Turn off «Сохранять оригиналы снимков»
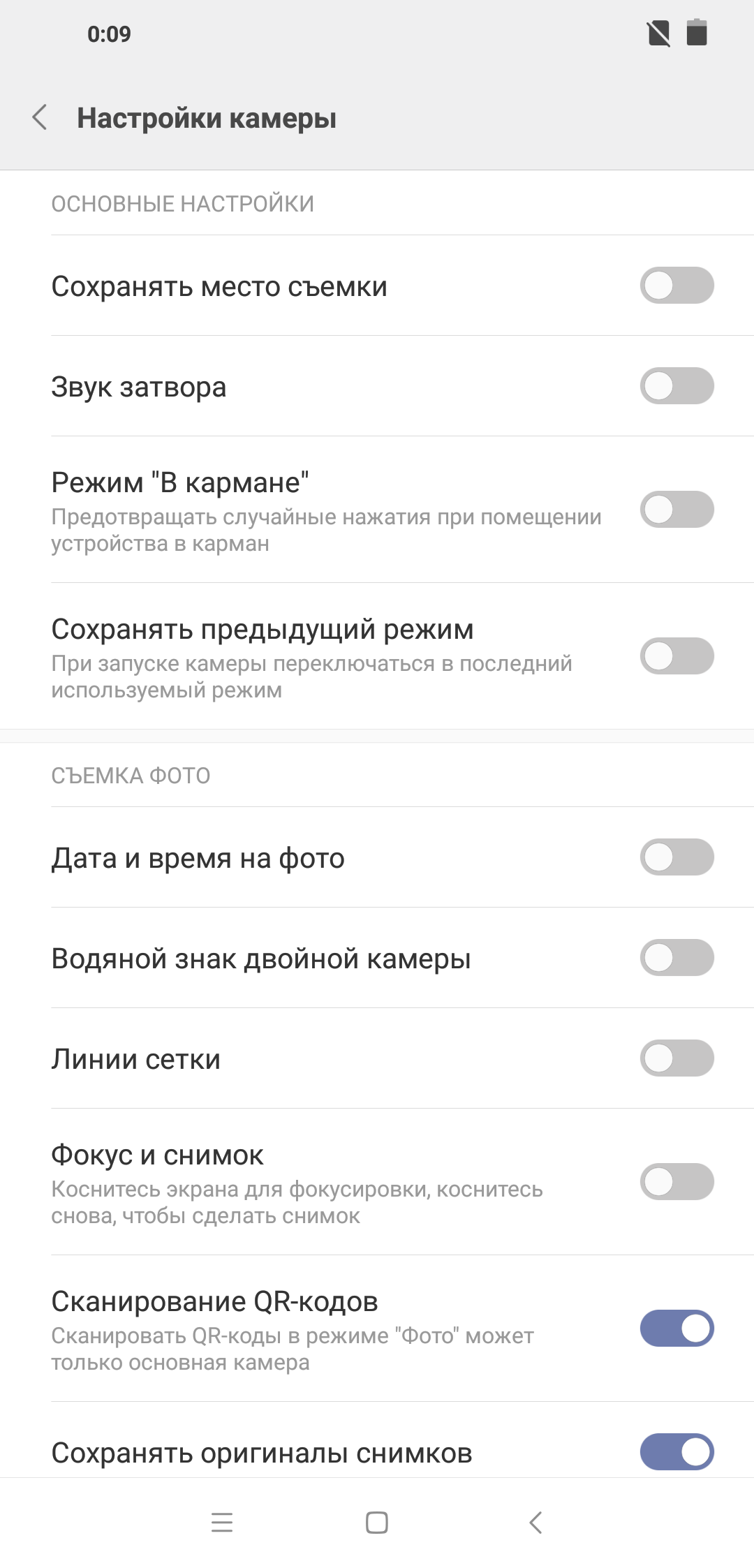Image resolution: width=754 pixels, height=1568 pixels. point(677,1452)
